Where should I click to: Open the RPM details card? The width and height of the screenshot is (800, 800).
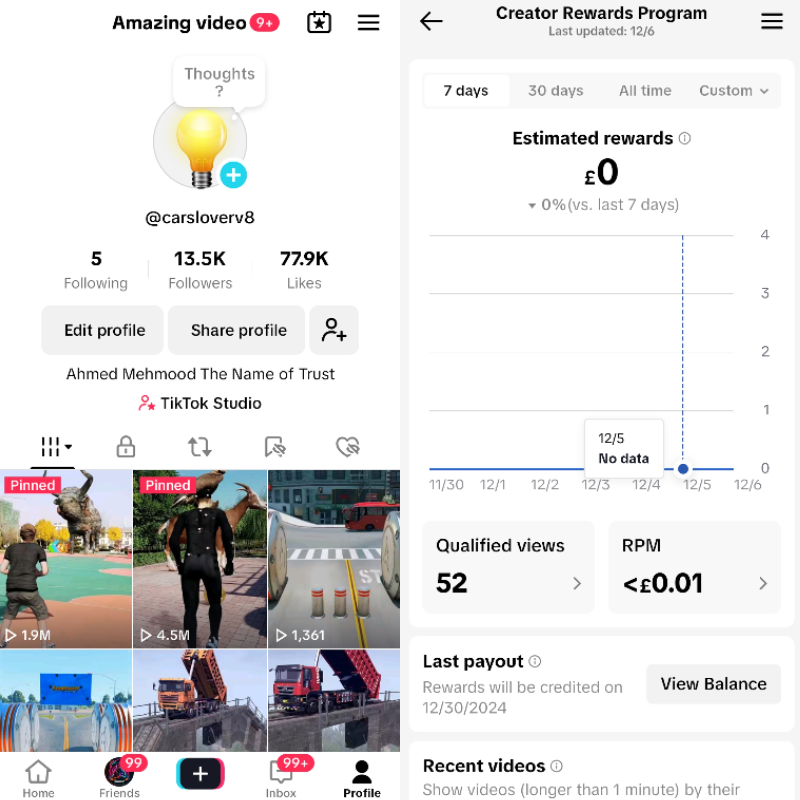click(694, 566)
